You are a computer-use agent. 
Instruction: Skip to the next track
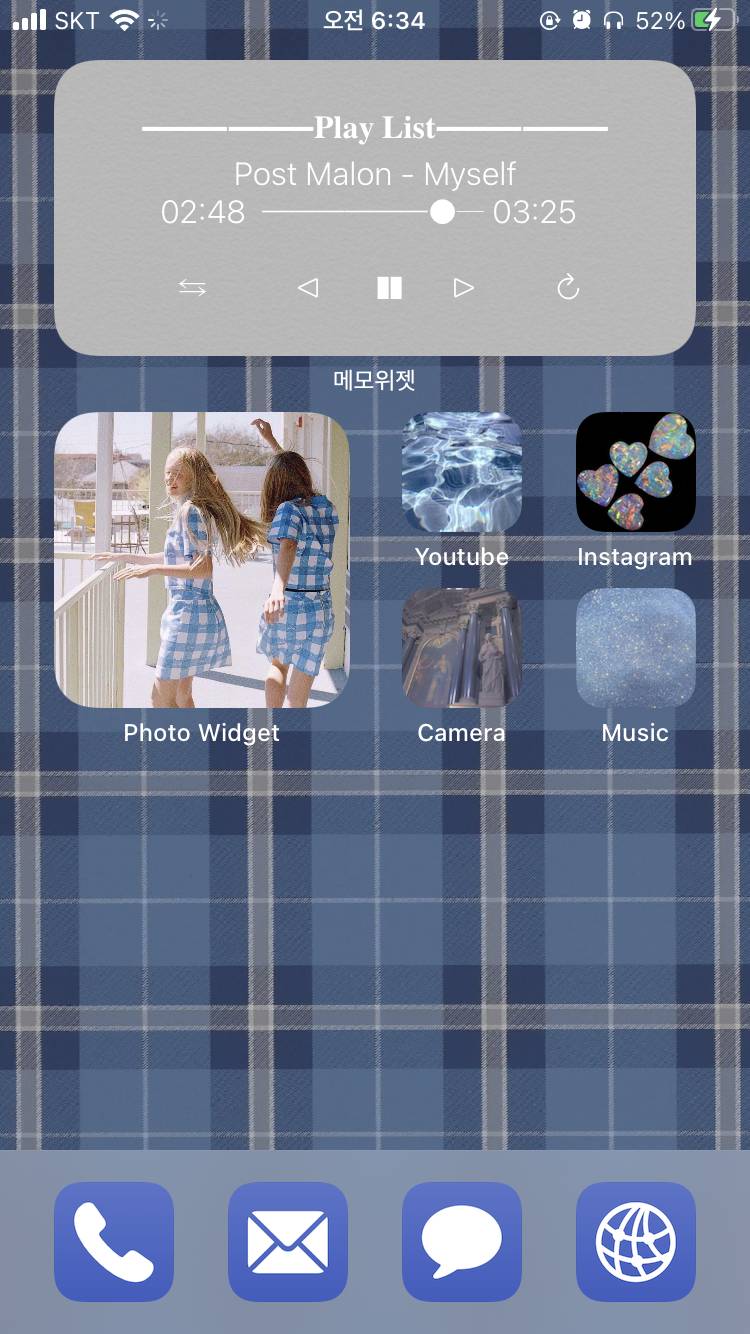tap(463, 288)
